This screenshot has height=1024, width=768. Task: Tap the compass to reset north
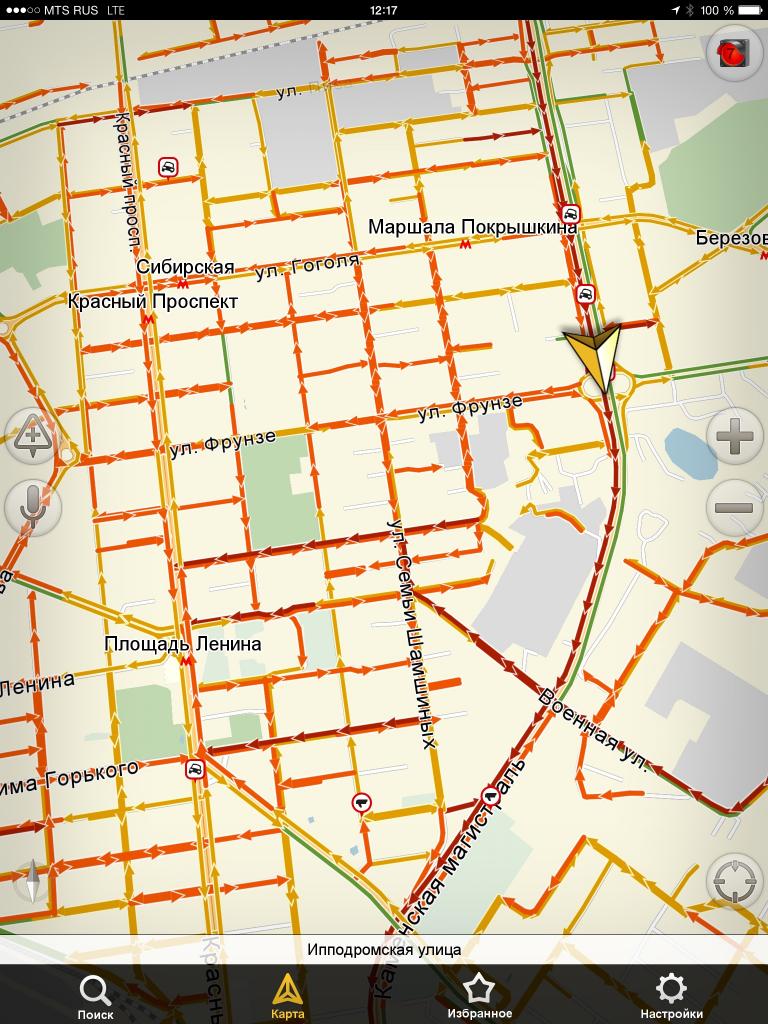(x=33, y=882)
